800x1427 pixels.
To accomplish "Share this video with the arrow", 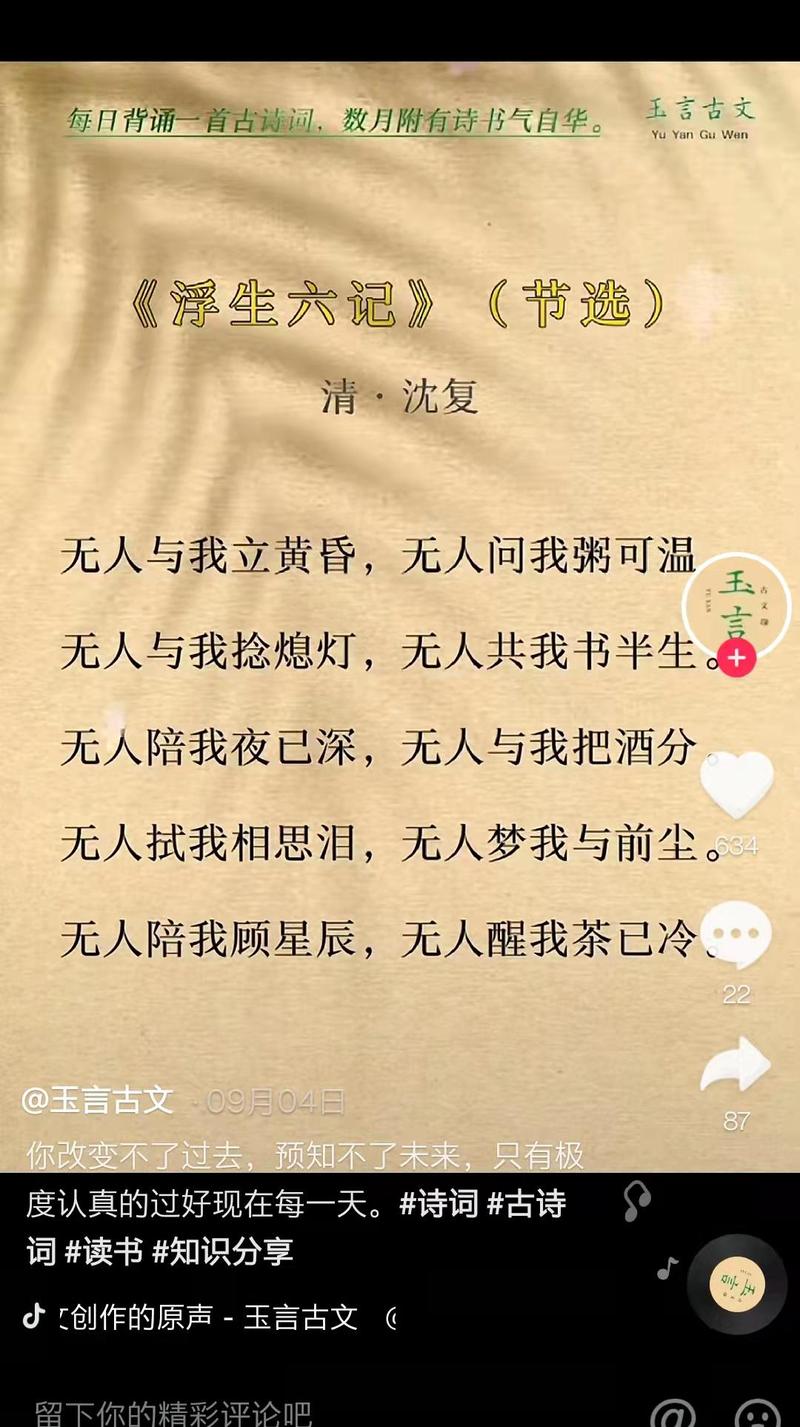I will click(736, 1067).
